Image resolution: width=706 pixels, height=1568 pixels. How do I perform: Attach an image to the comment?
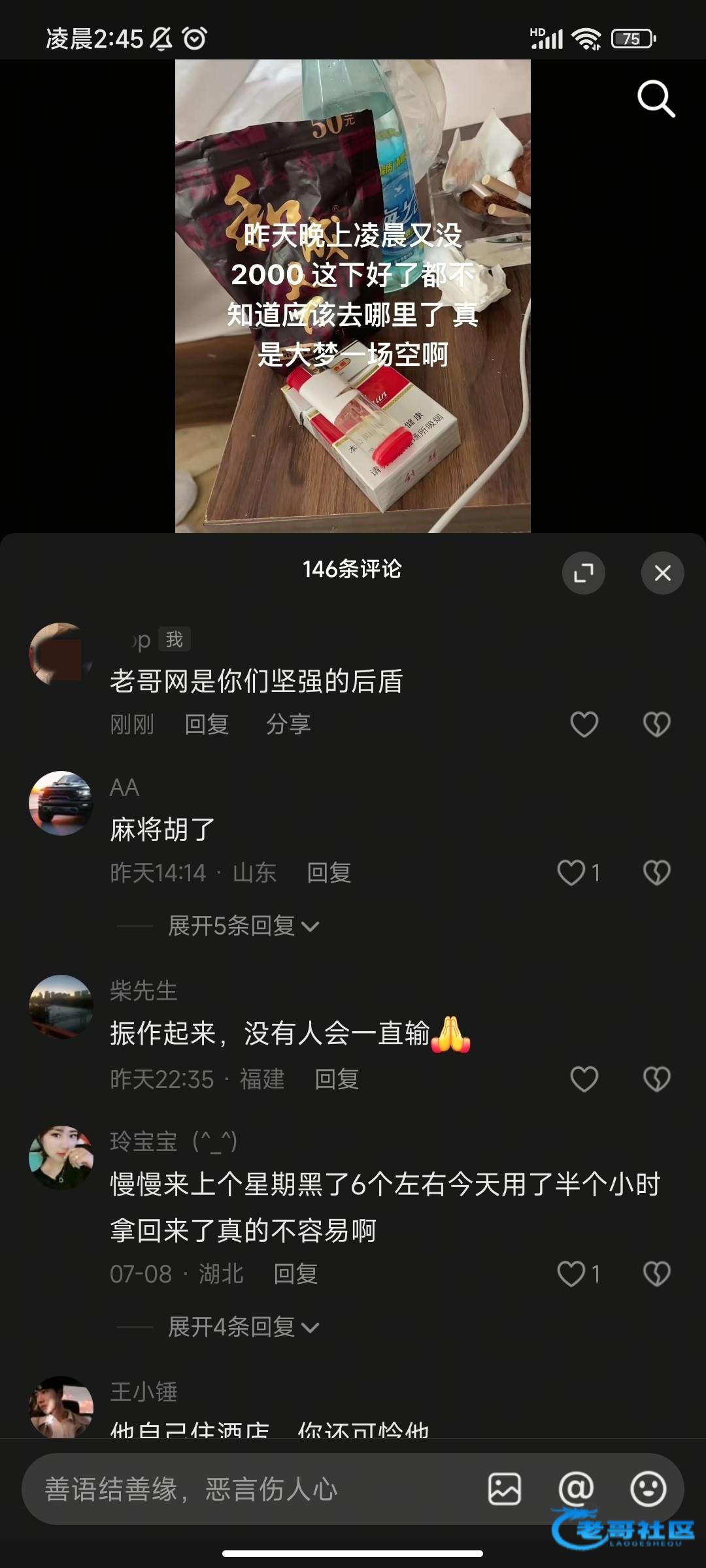[x=505, y=1490]
